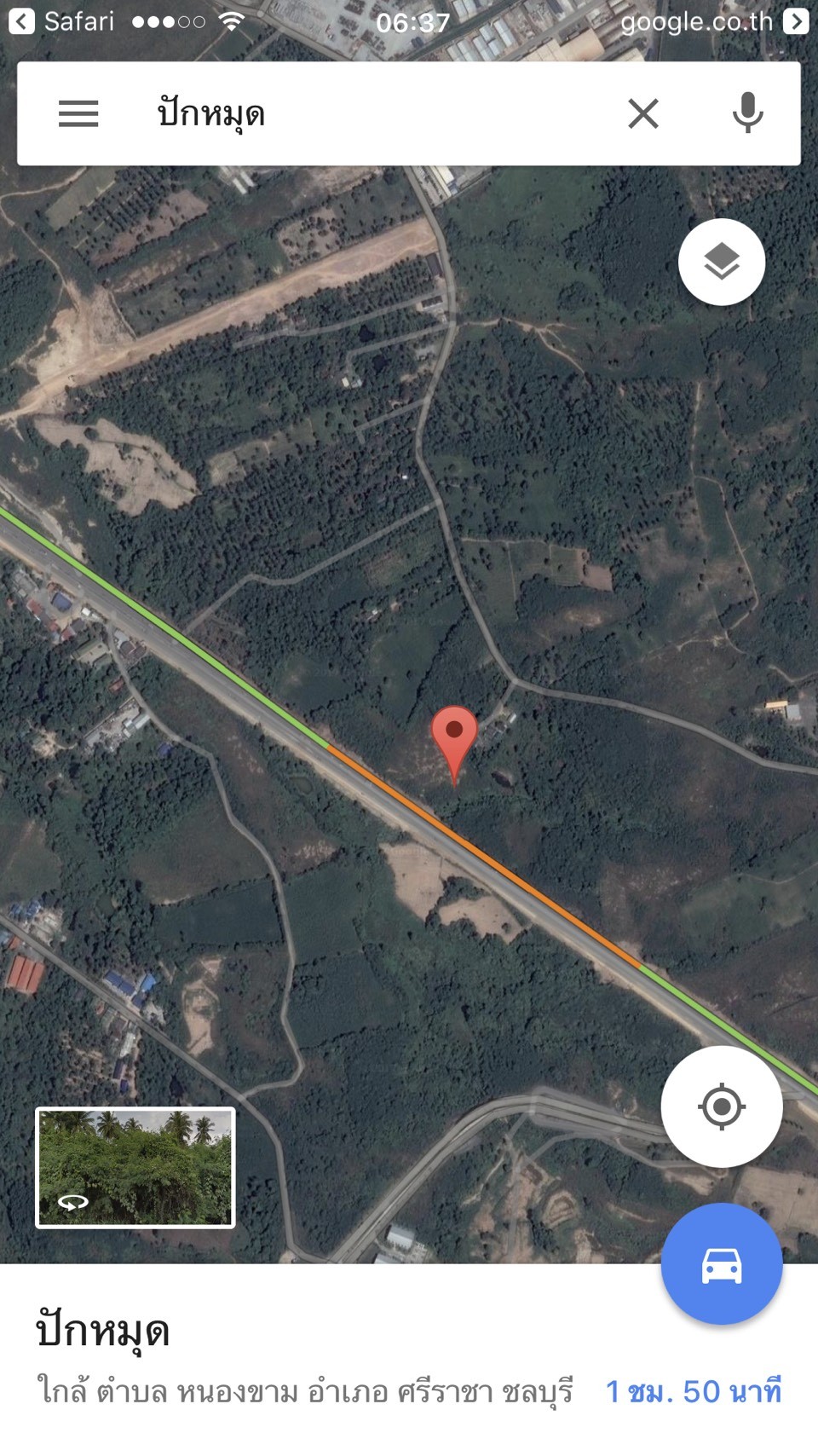Viewport: 818px width, 1456px height.
Task: Tap the search field showing ปักหมุด
Action: (x=358, y=113)
